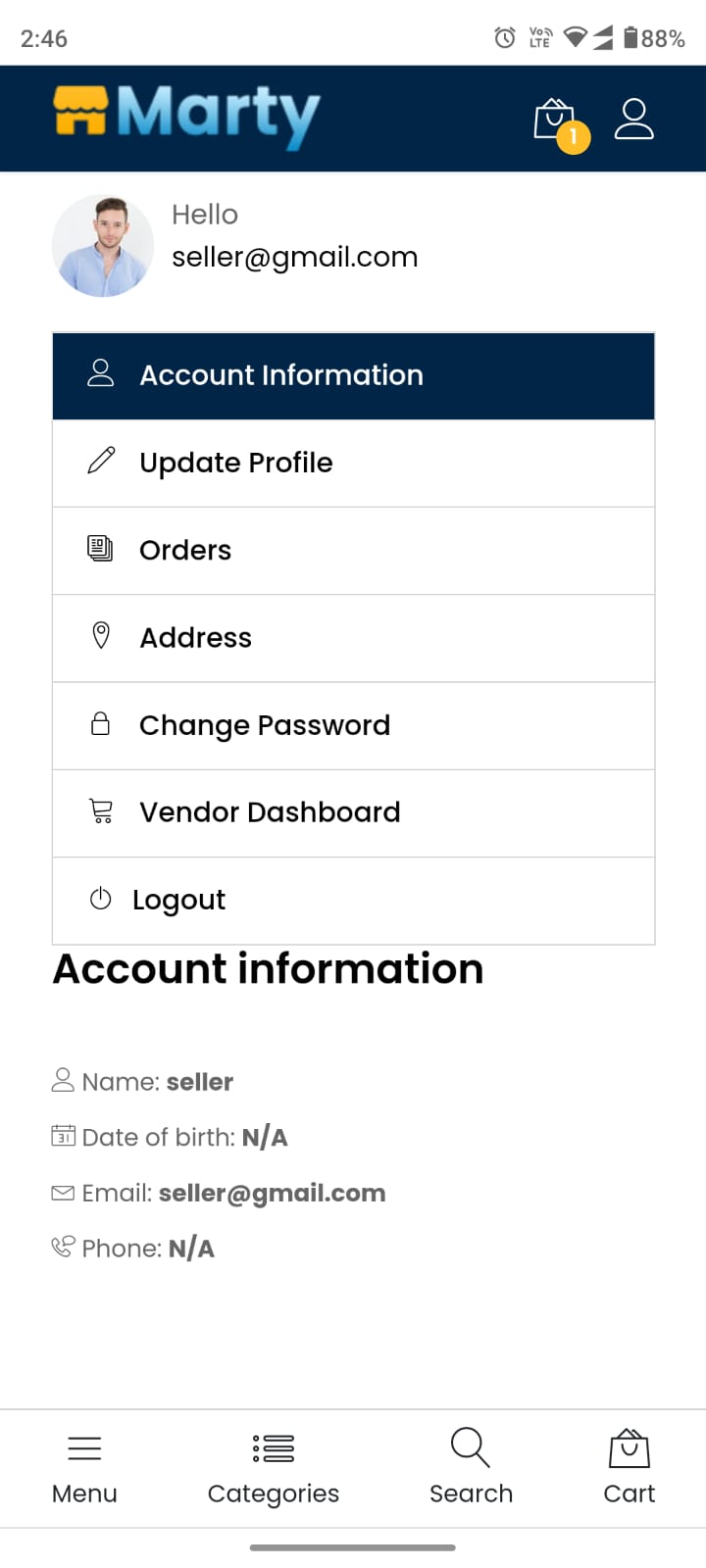
Task: Go to Change Password
Action: (353, 726)
